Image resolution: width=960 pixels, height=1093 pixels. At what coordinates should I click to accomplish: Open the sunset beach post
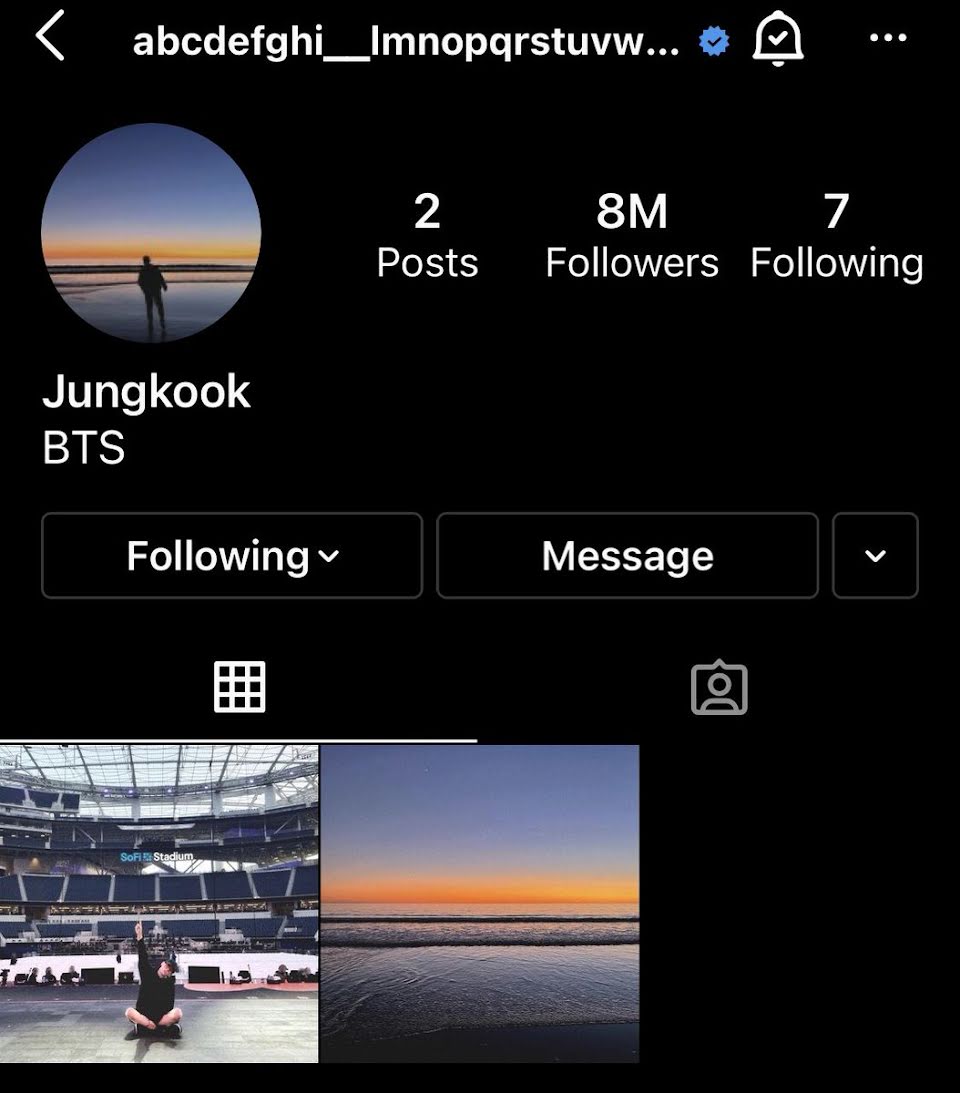(x=480, y=903)
